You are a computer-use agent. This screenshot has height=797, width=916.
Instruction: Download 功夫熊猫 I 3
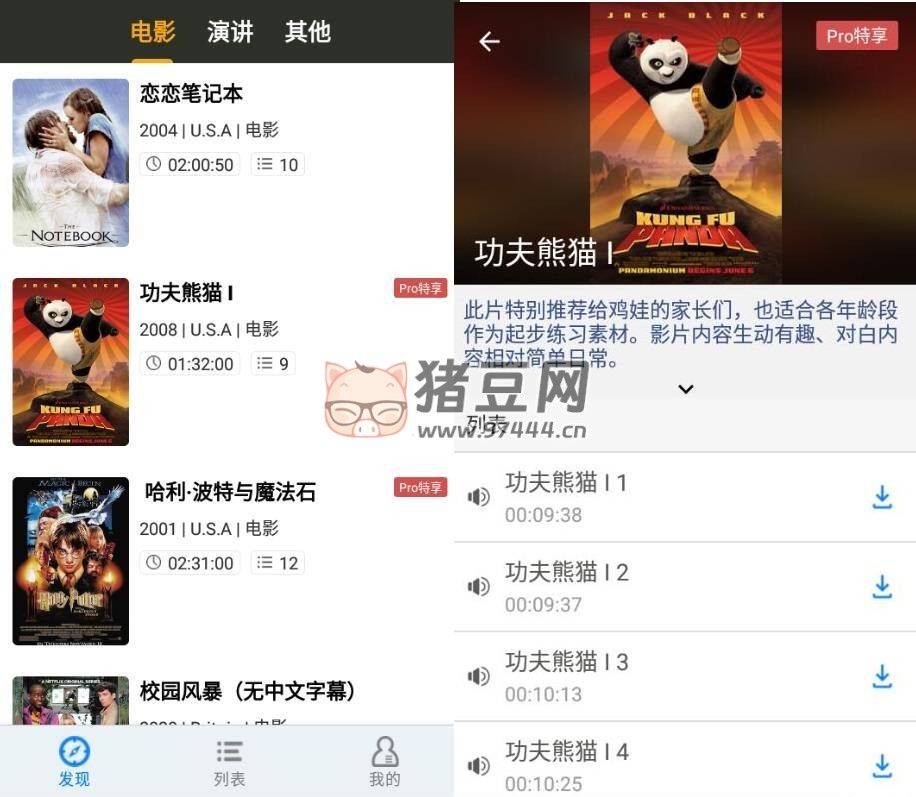click(x=881, y=677)
